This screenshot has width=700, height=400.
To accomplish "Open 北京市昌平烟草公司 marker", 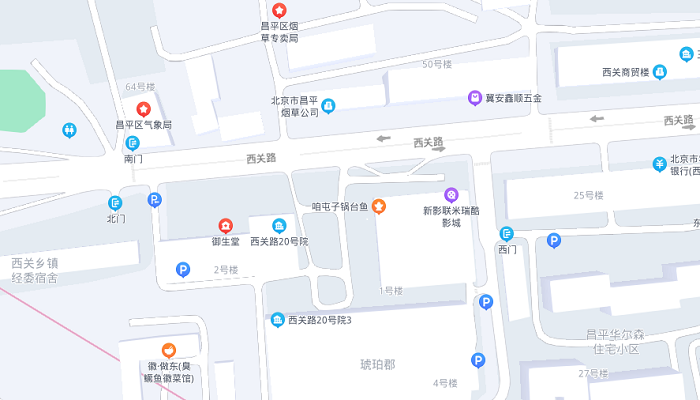I will [328, 106].
